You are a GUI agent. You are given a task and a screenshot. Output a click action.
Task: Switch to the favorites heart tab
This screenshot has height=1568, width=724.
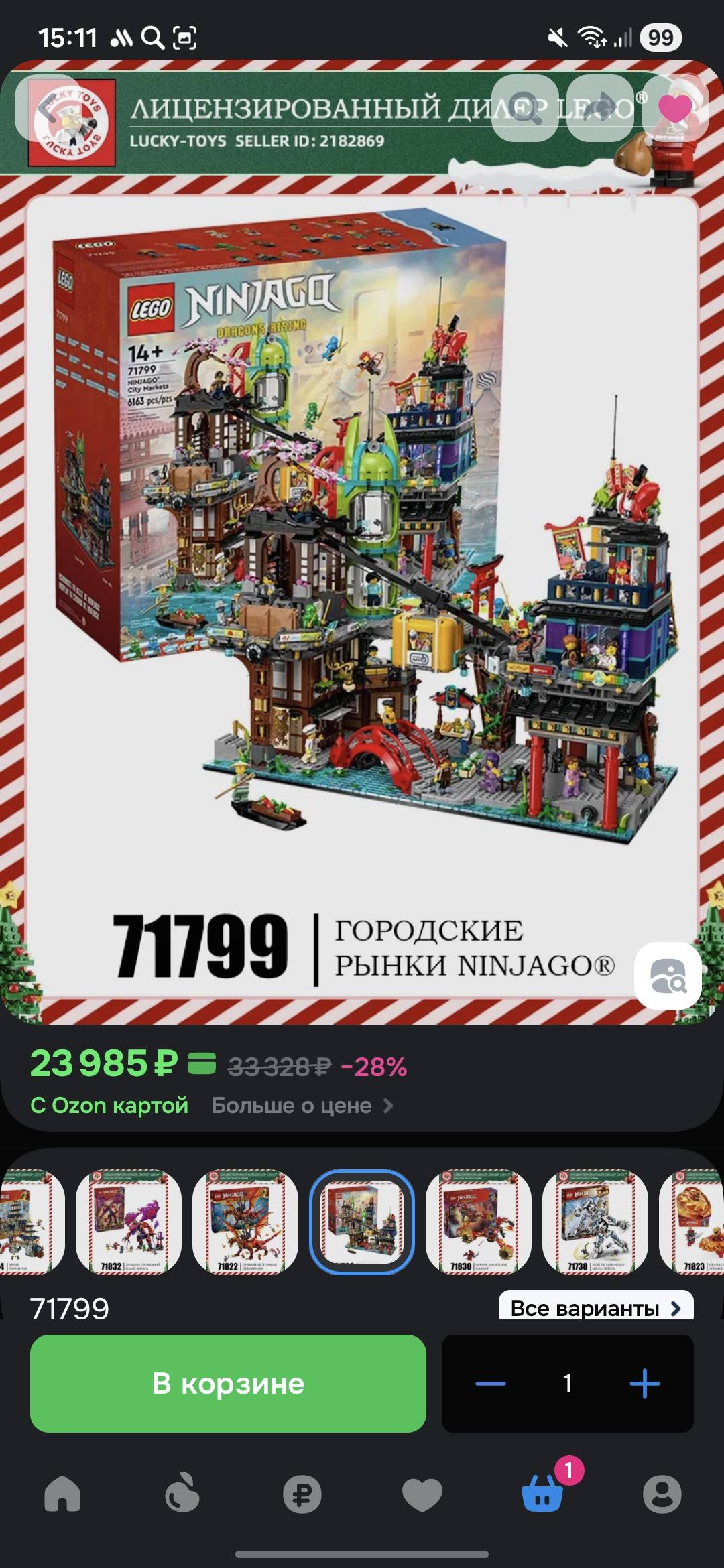422,1494
